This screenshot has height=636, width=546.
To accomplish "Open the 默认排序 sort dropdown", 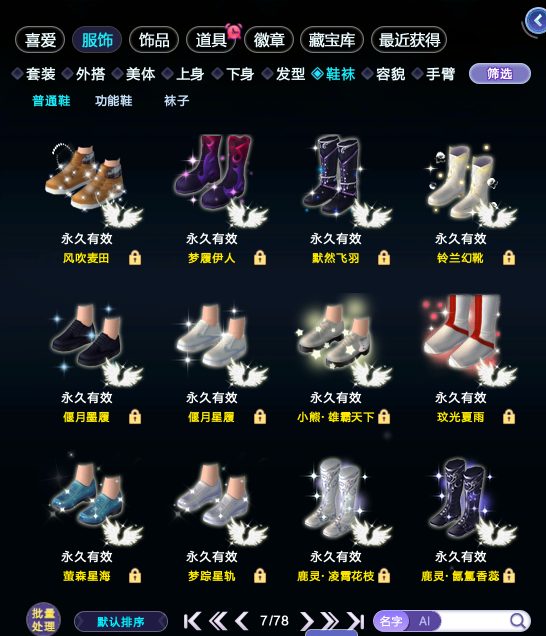I will tap(121, 621).
